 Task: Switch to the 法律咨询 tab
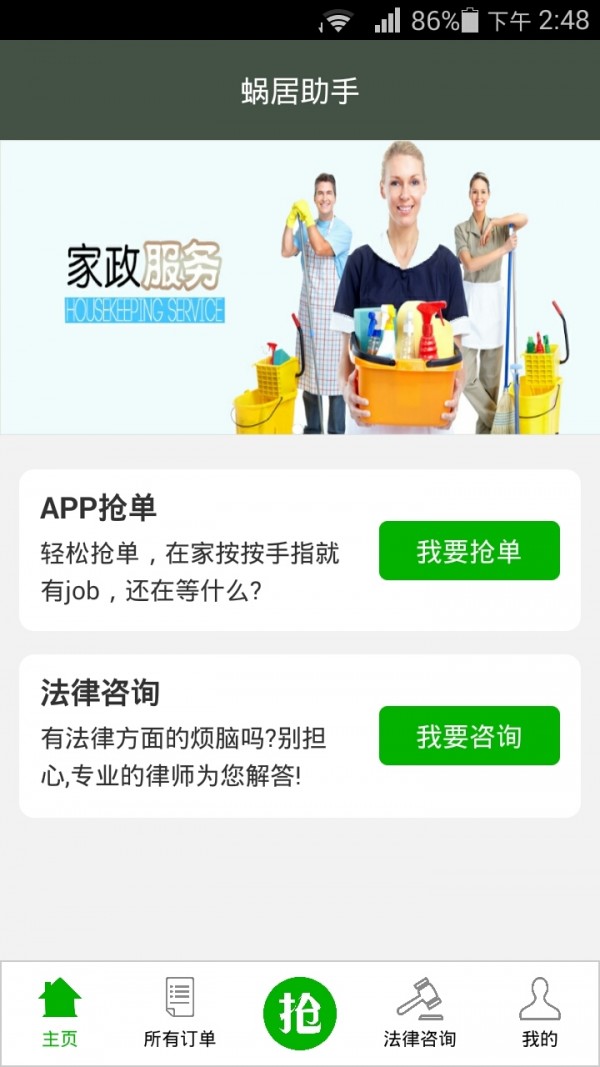click(x=420, y=1012)
